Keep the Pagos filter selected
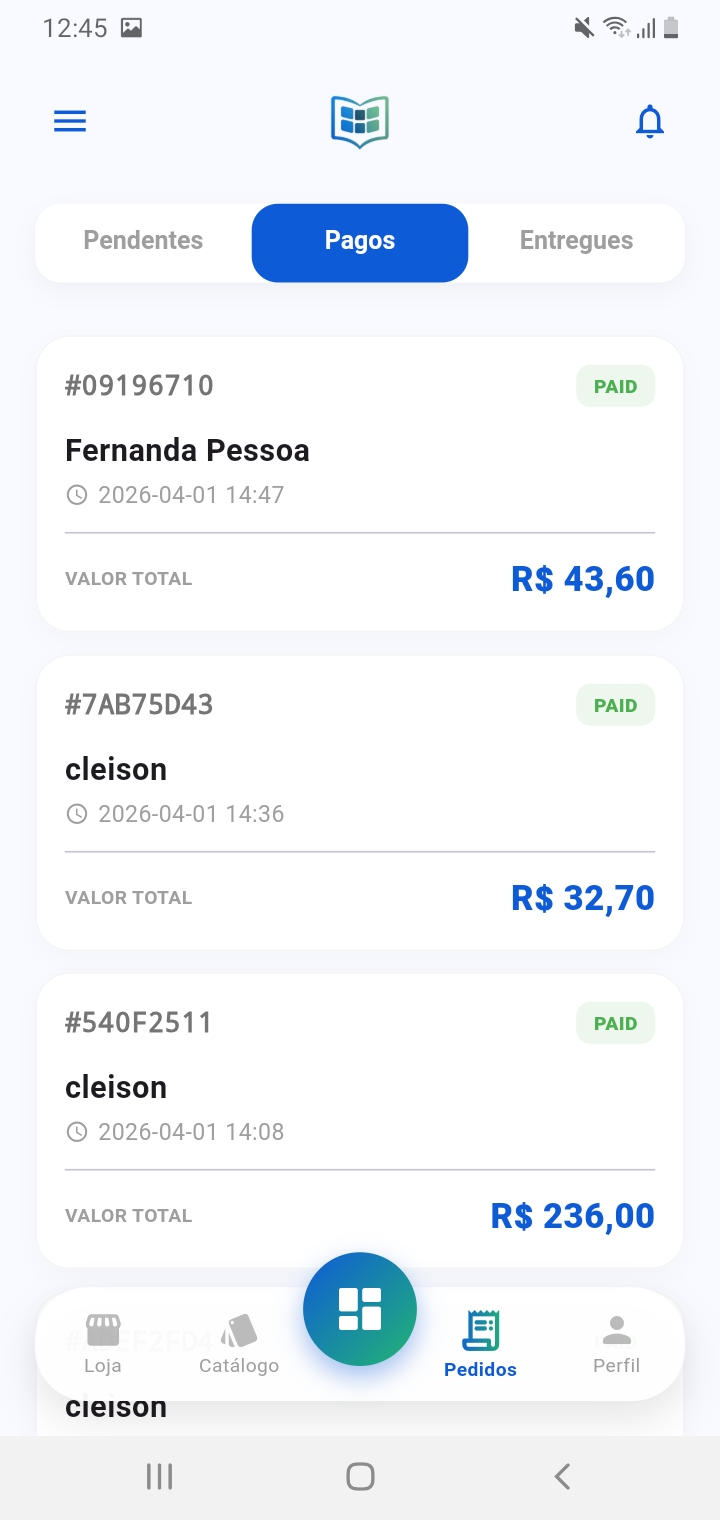Image resolution: width=720 pixels, height=1520 pixels. click(x=360, y=241)
